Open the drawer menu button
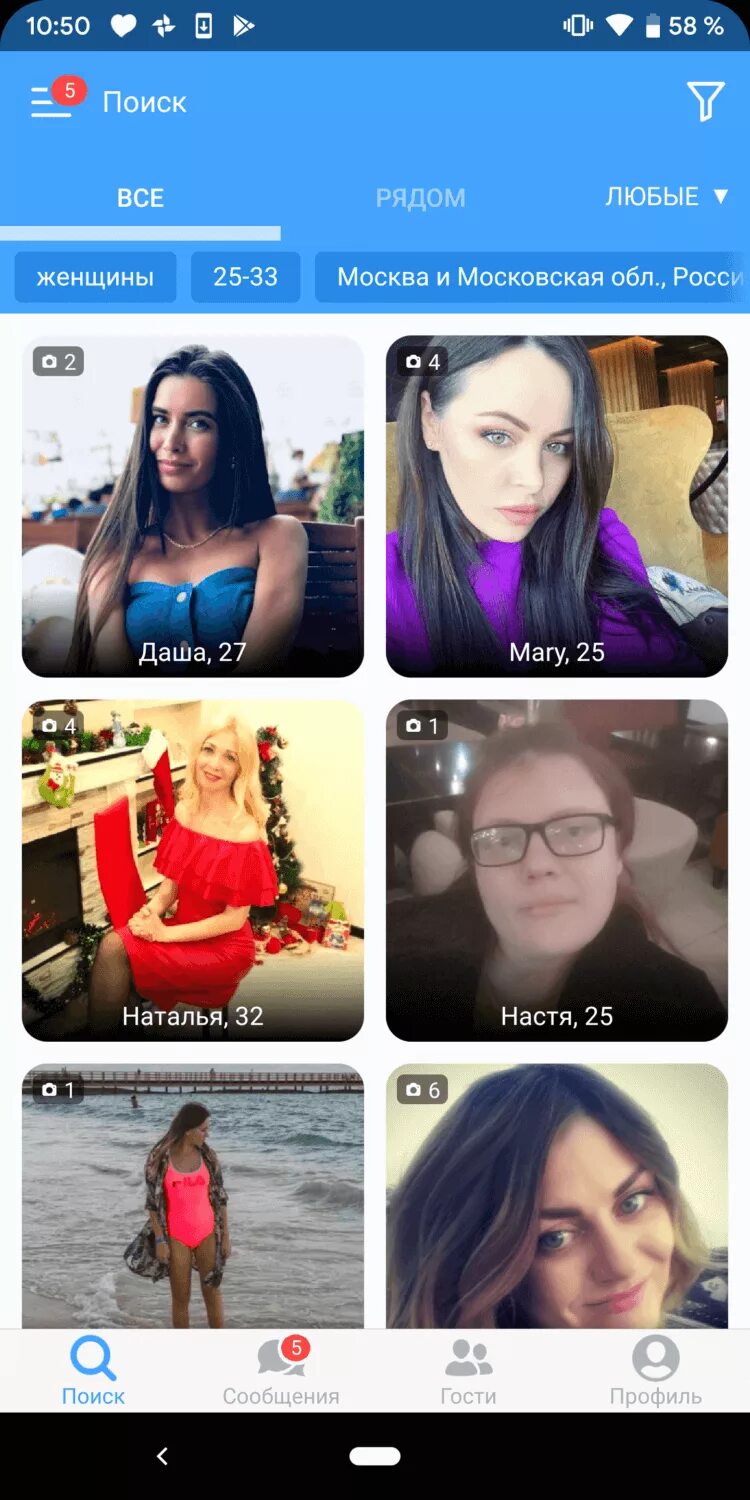The height and width of the screenshot is (1500, 750). 51,102
